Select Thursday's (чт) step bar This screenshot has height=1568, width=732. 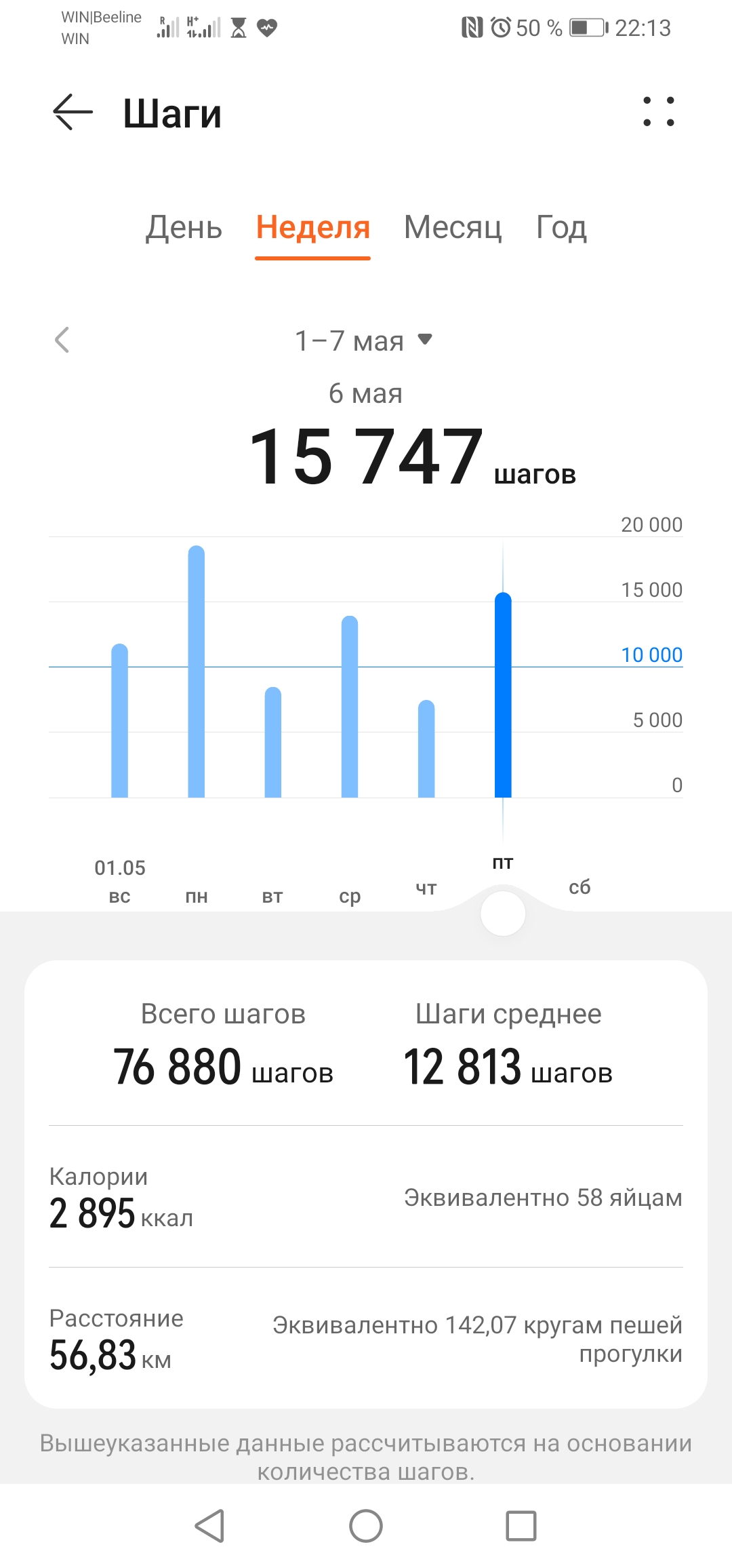[x=426, y=749]
